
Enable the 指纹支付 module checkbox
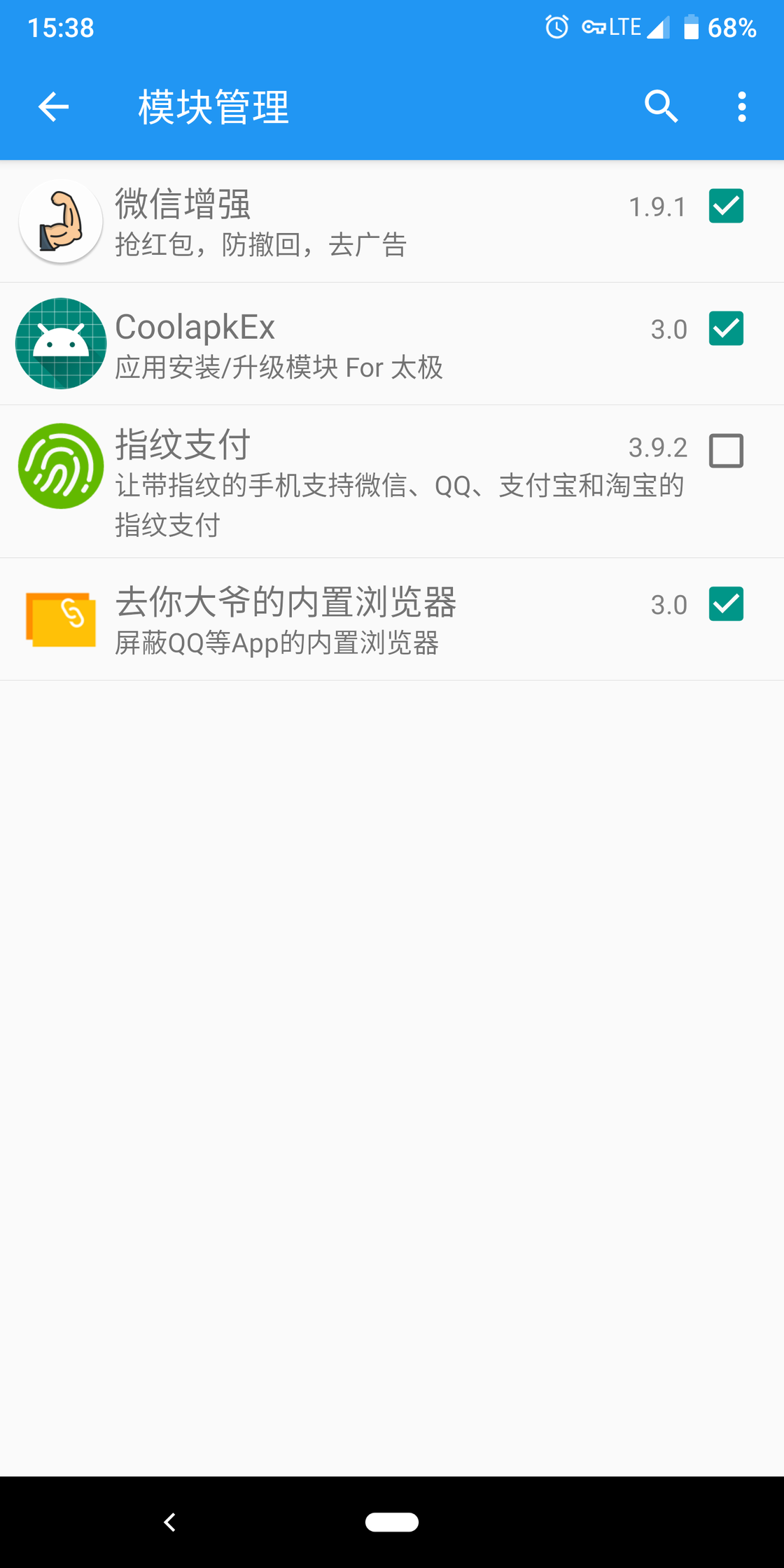[x=726, y=451]
